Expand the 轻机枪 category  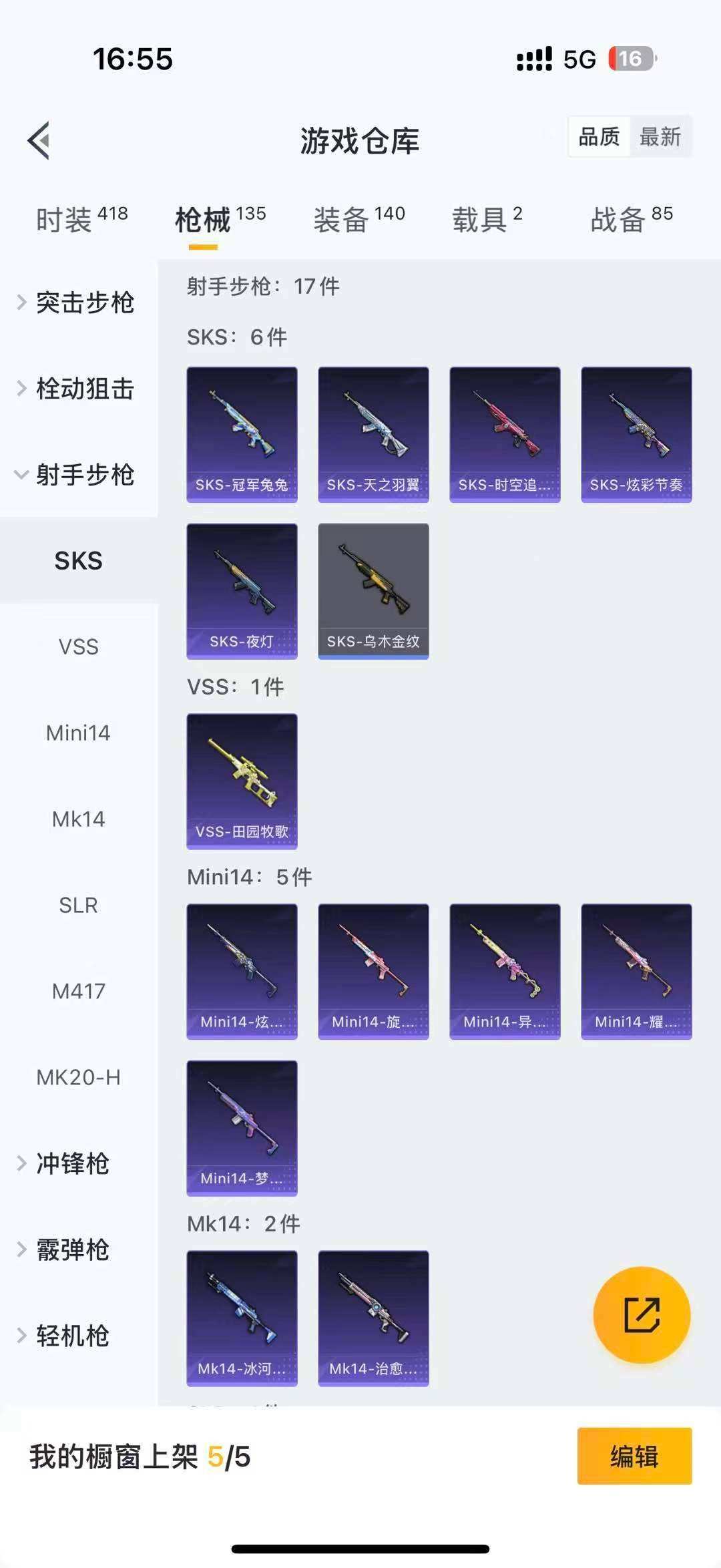coord(72,1336)
